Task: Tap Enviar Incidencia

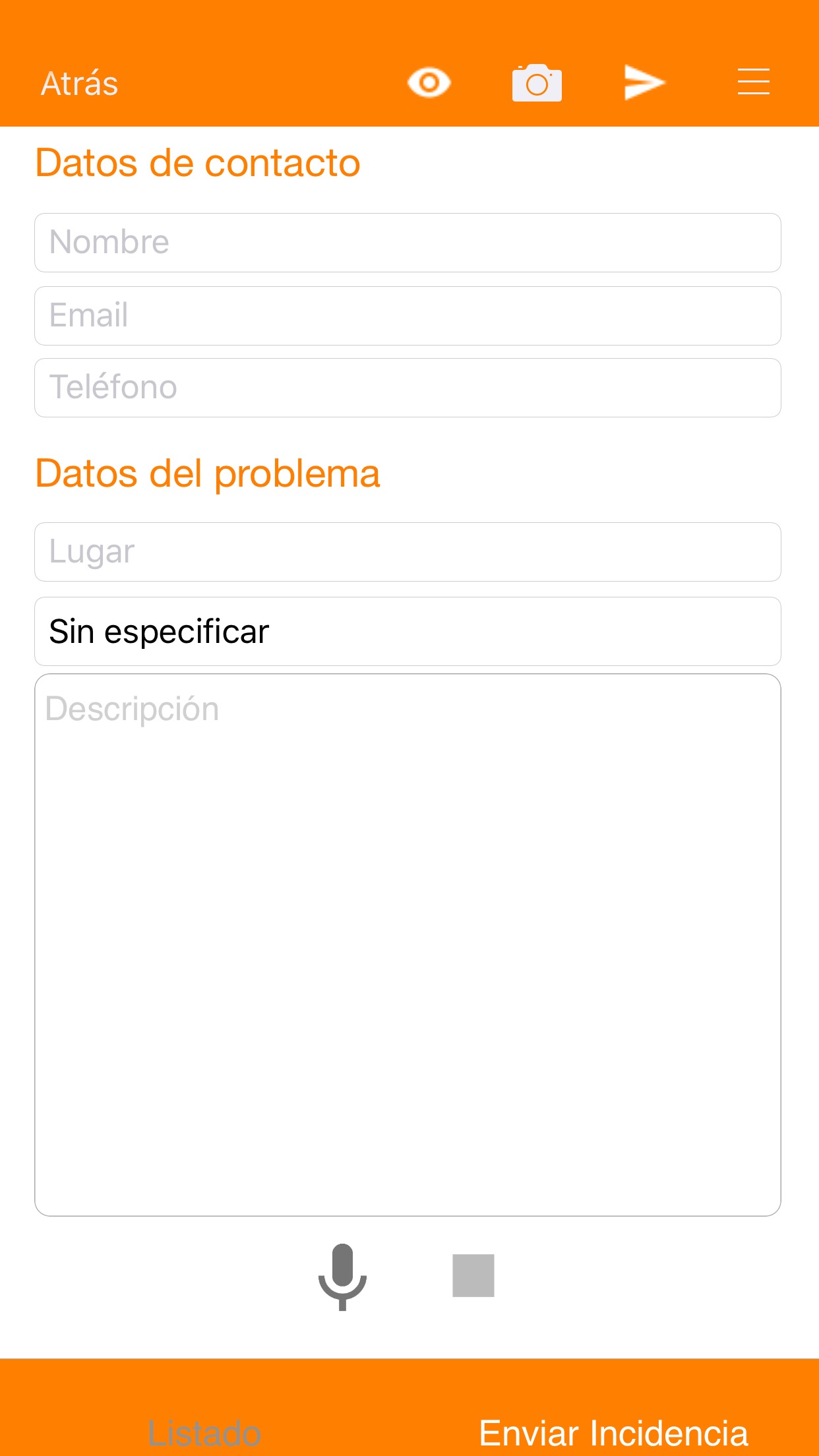Action: click(x=613, y=1432)
